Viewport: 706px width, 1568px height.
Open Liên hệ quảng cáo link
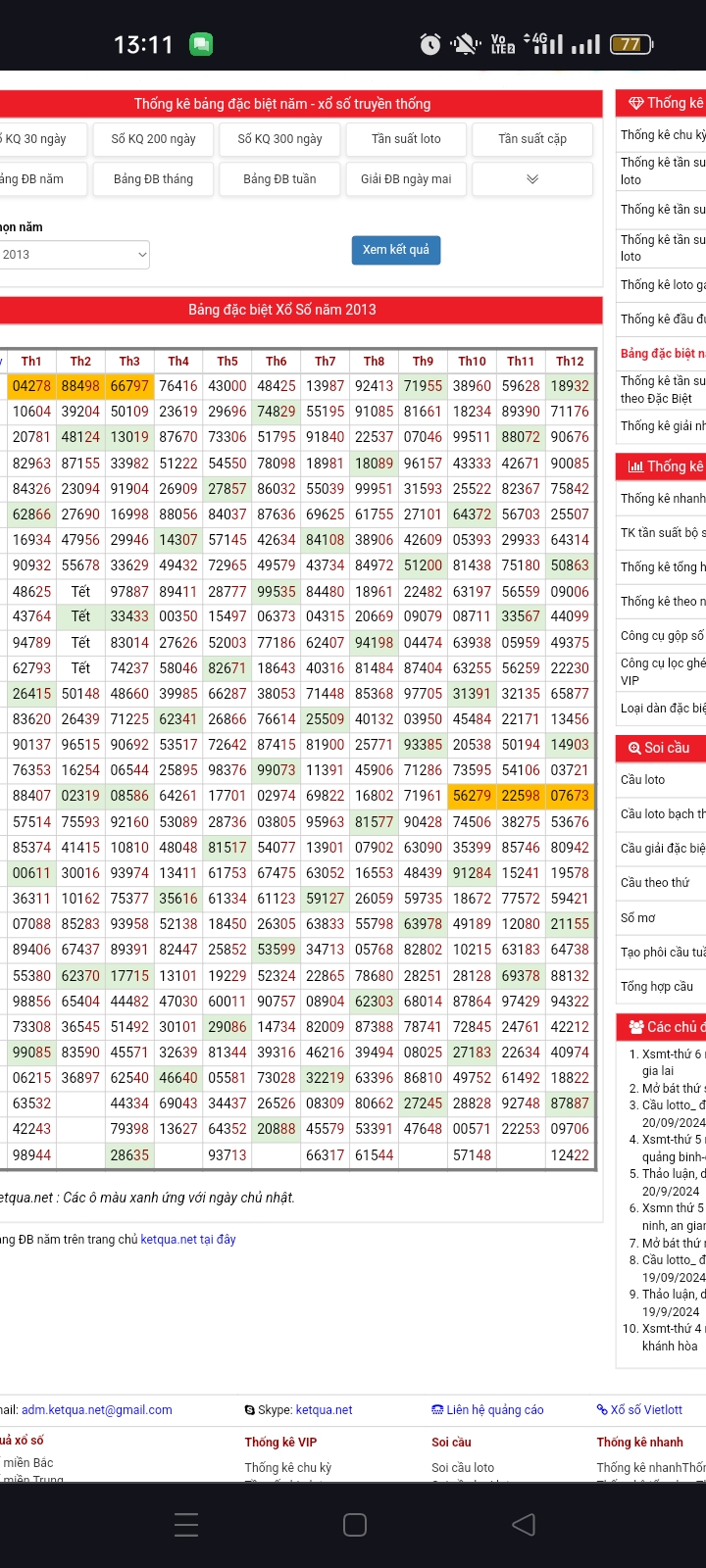point(487,1410)
